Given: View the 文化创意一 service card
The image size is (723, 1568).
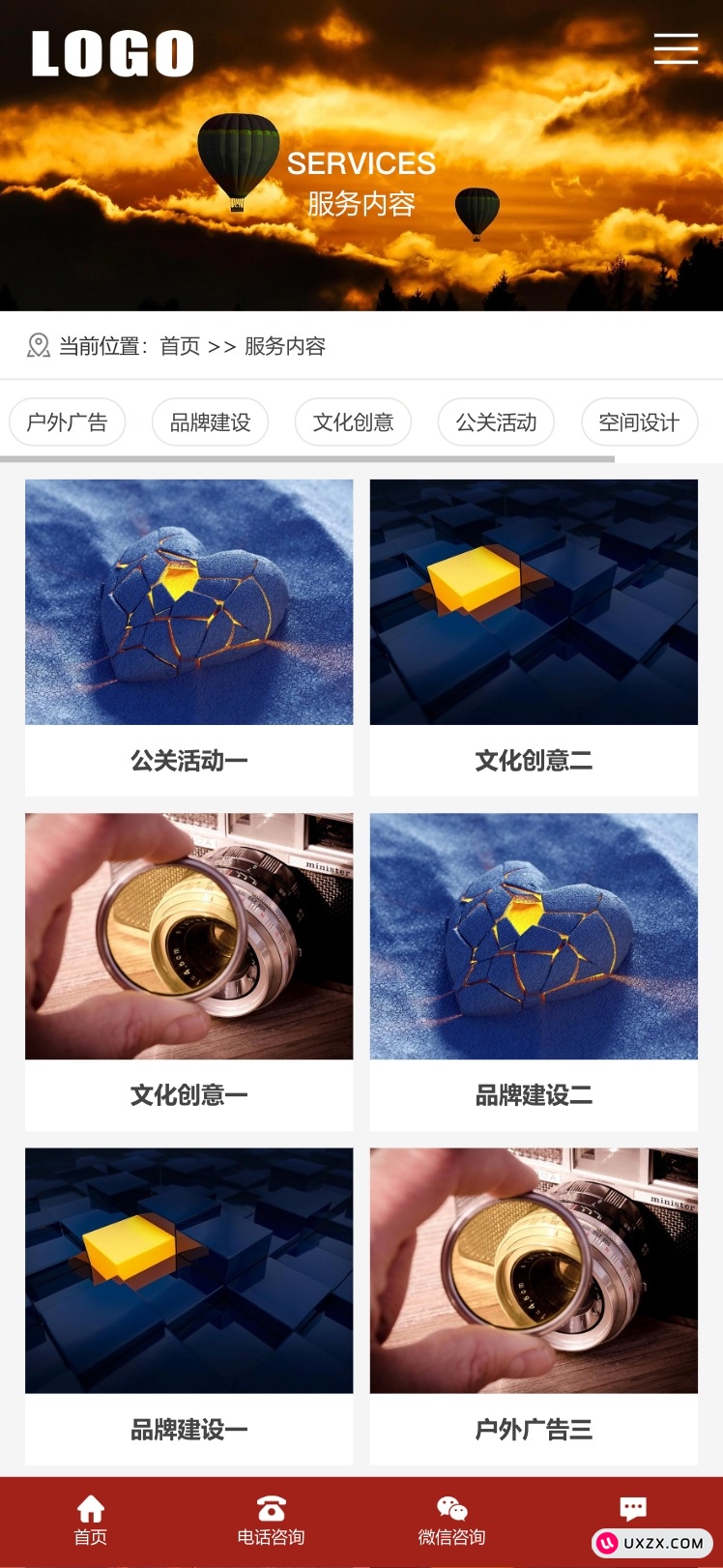Looking at the screenshot, I should 189,972.
